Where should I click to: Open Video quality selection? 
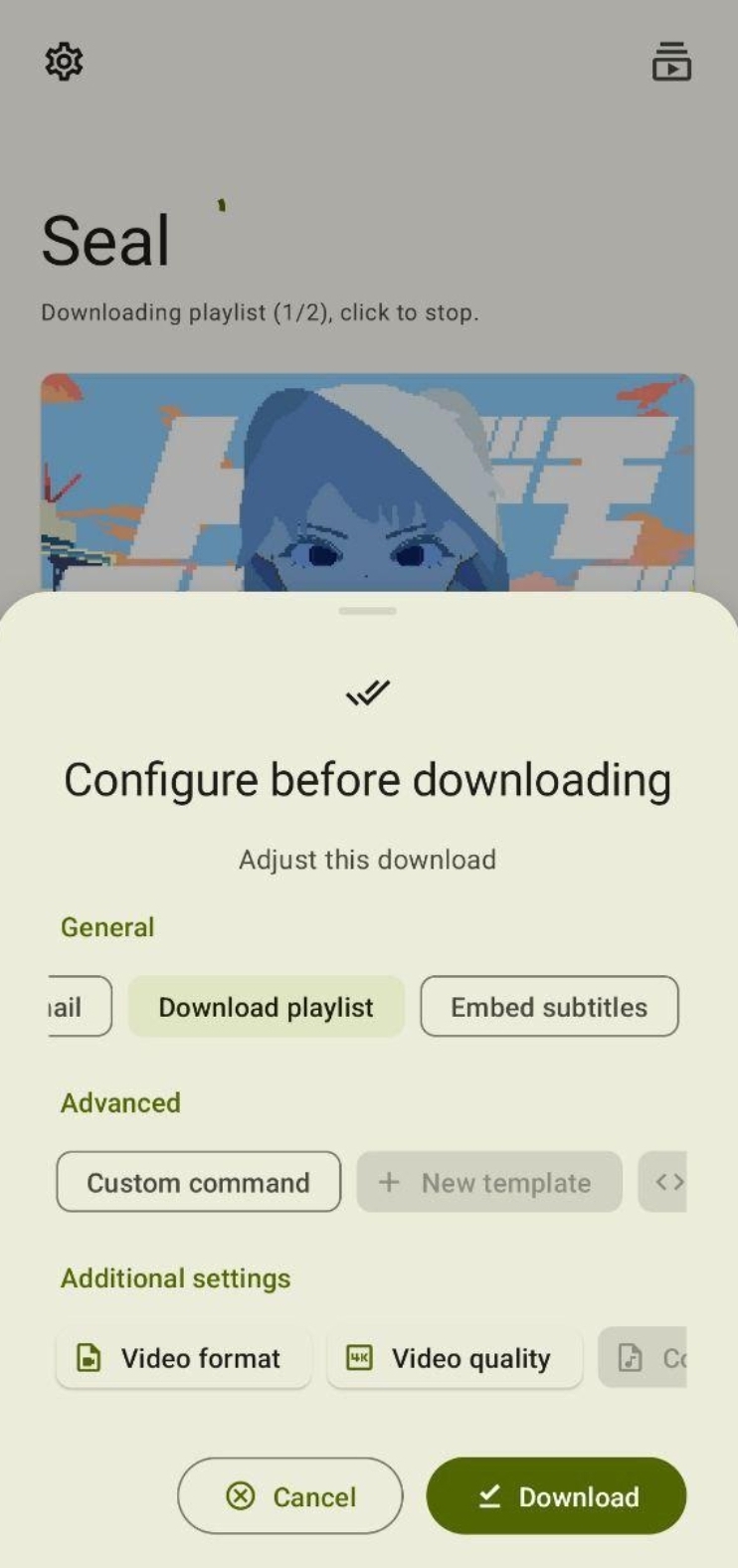454,1357
